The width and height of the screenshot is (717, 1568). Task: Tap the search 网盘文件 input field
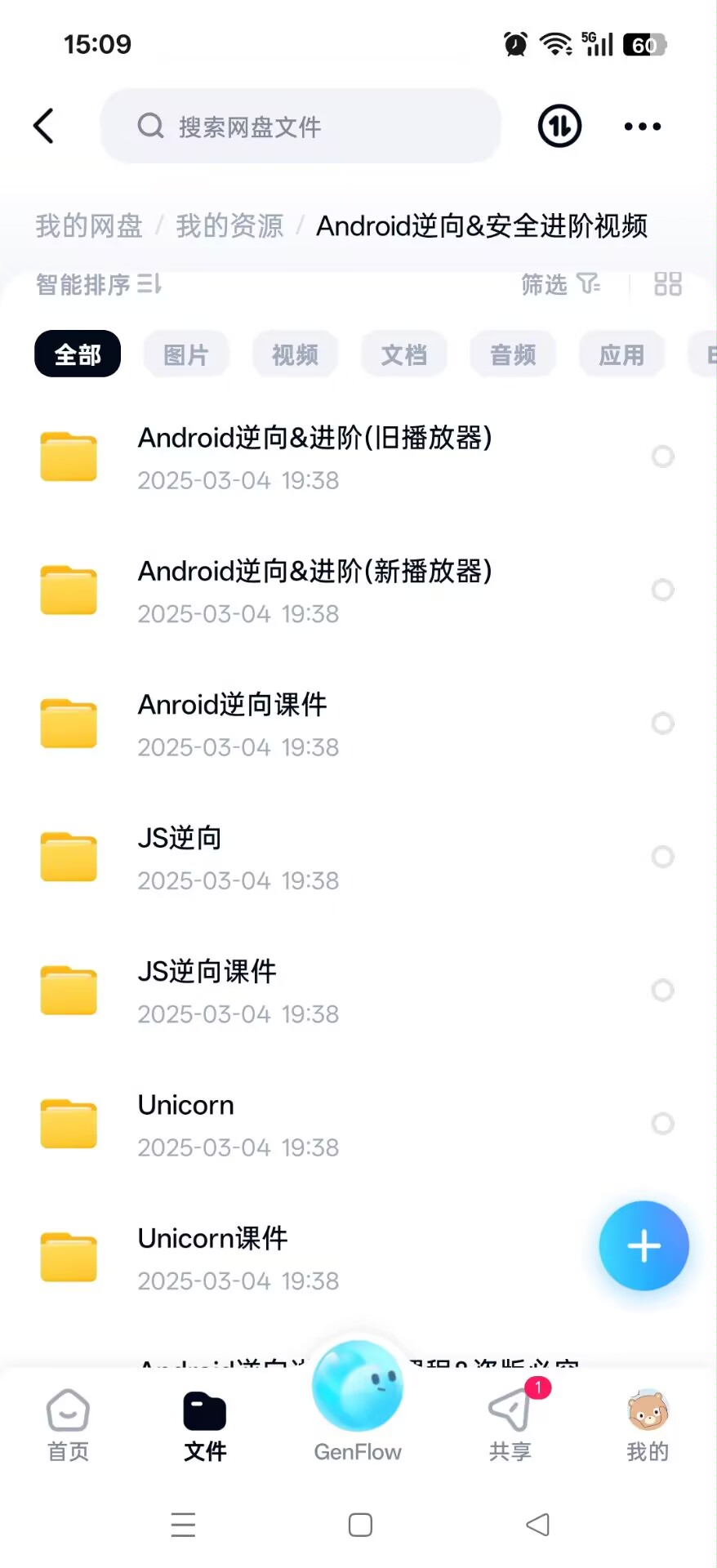pos(301,126)
